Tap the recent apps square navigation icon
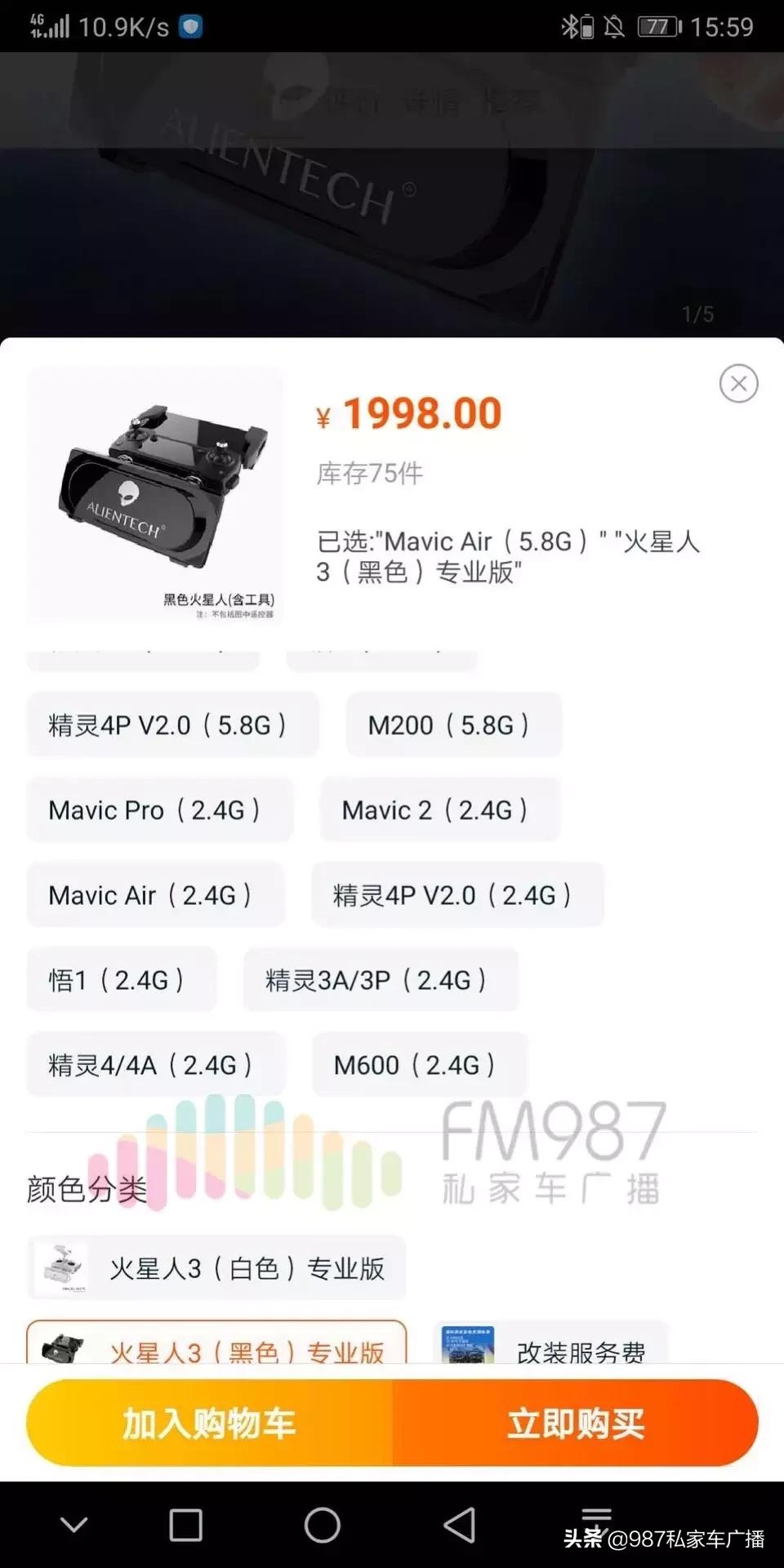 click(185, 1523)
